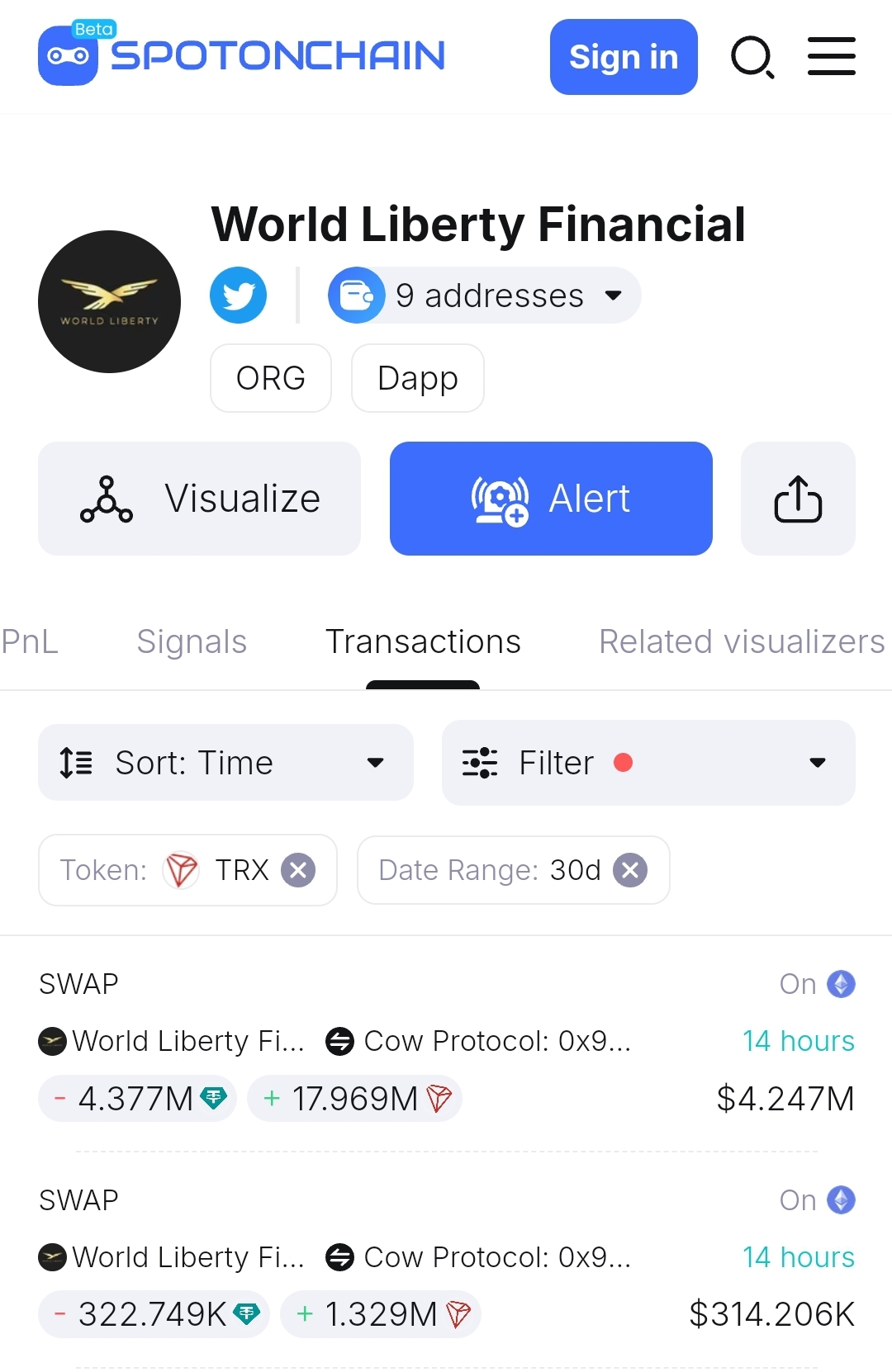The width and height of the screenshot is (892, 1372).
Task: Open the Sort: Time dropdown
Action: (225, 762)
